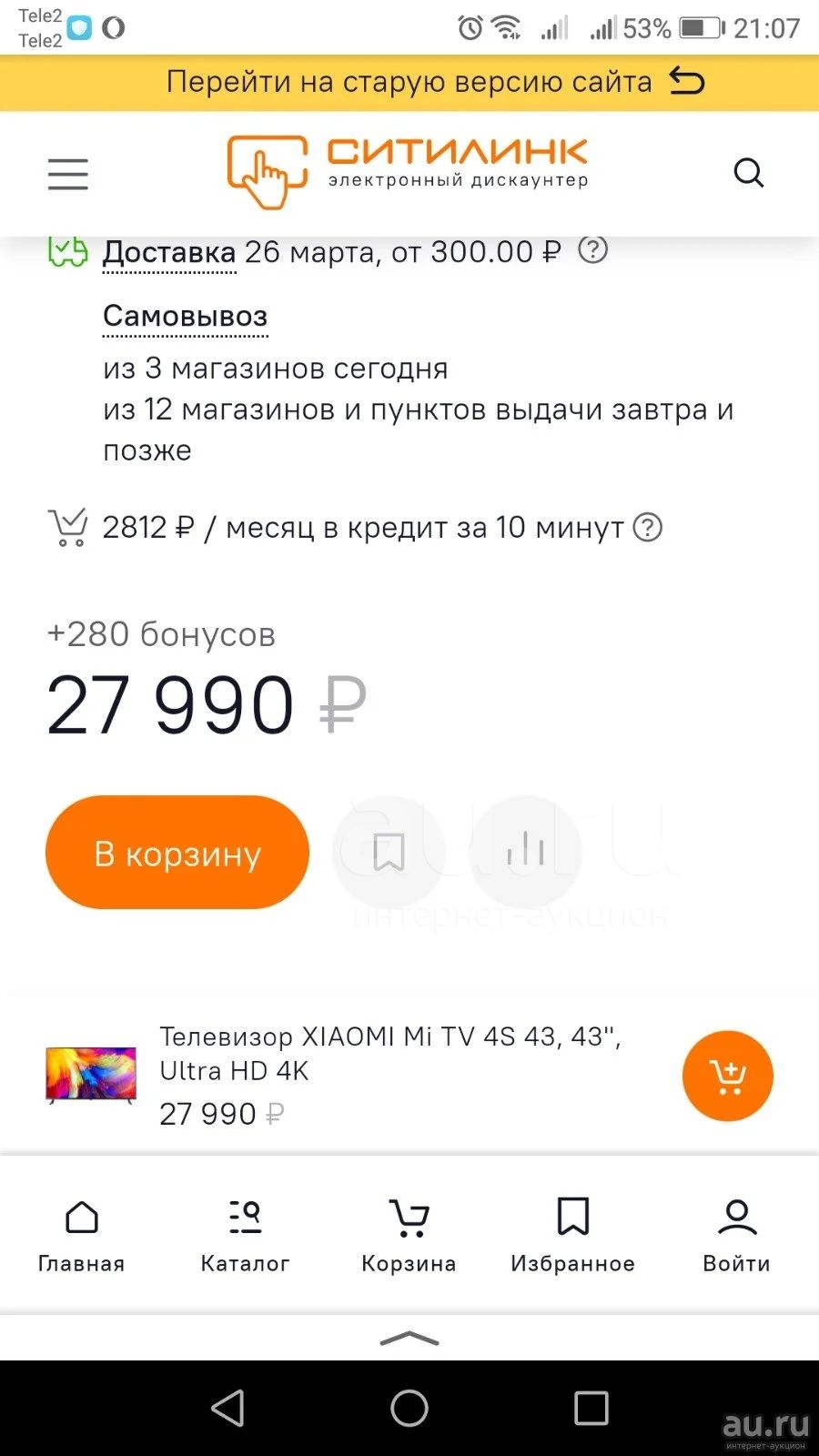Switch to the Каталог tab
Viewport: 819px width, 1456px height.
(246, 1236)
